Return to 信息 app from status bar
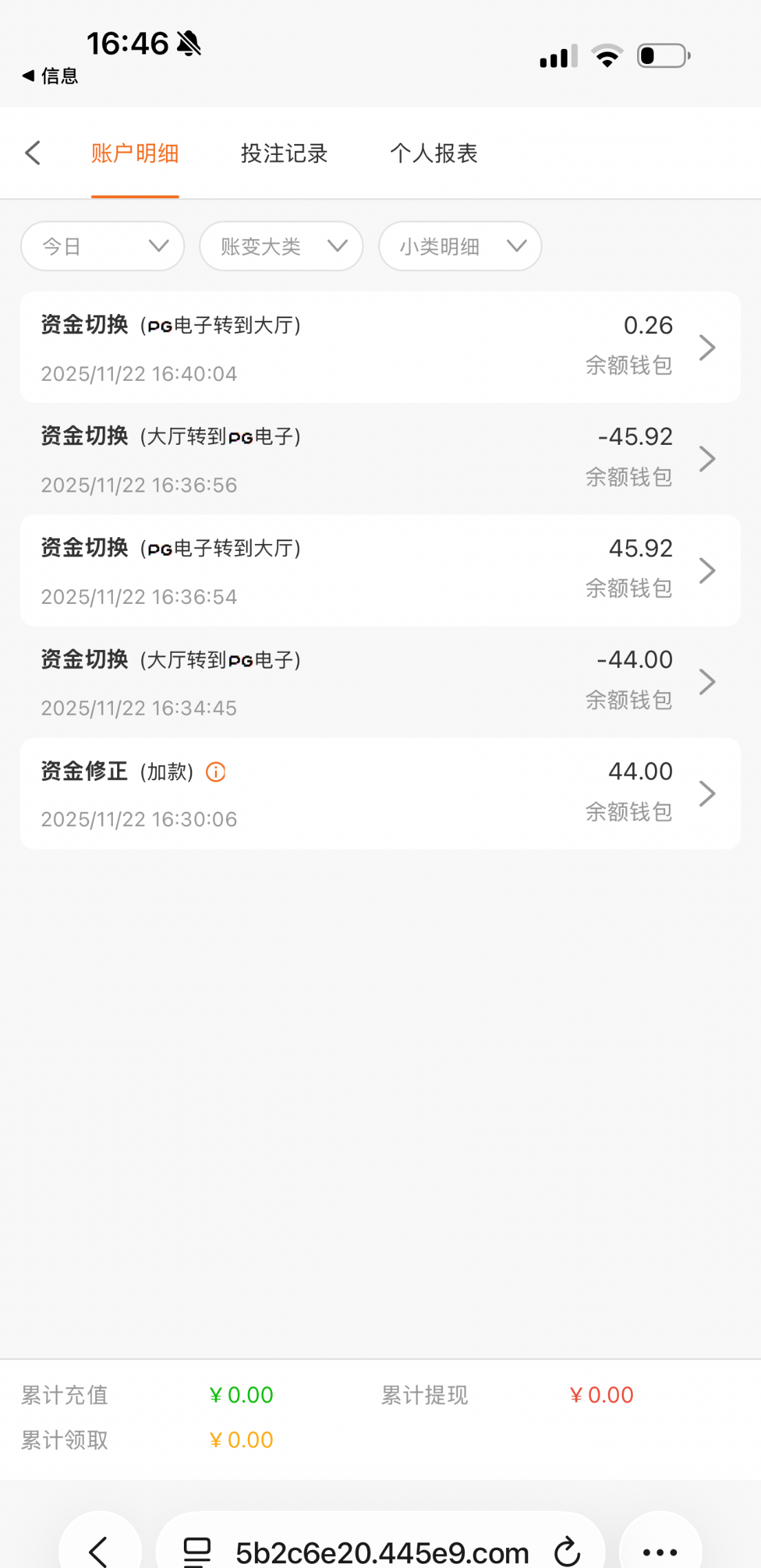 (50, 76)
